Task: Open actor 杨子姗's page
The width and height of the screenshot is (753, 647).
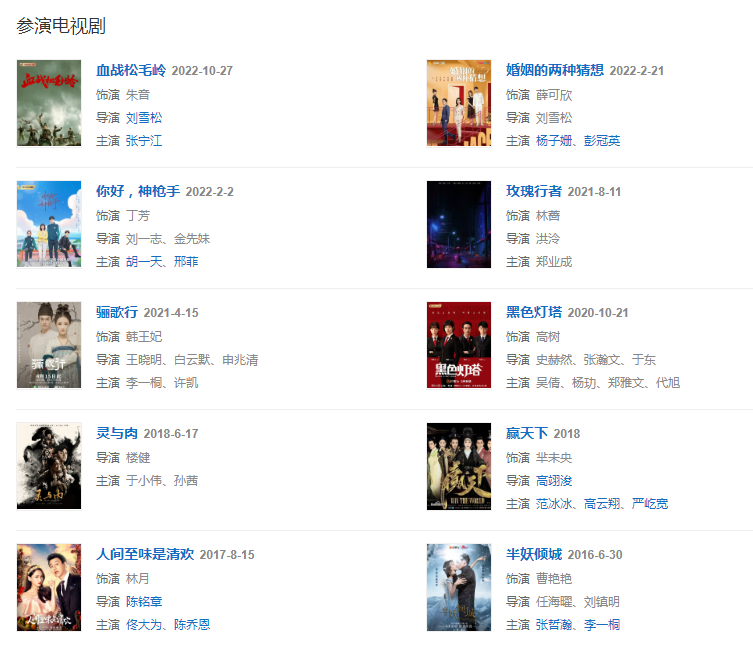Action: click(554, 141)
